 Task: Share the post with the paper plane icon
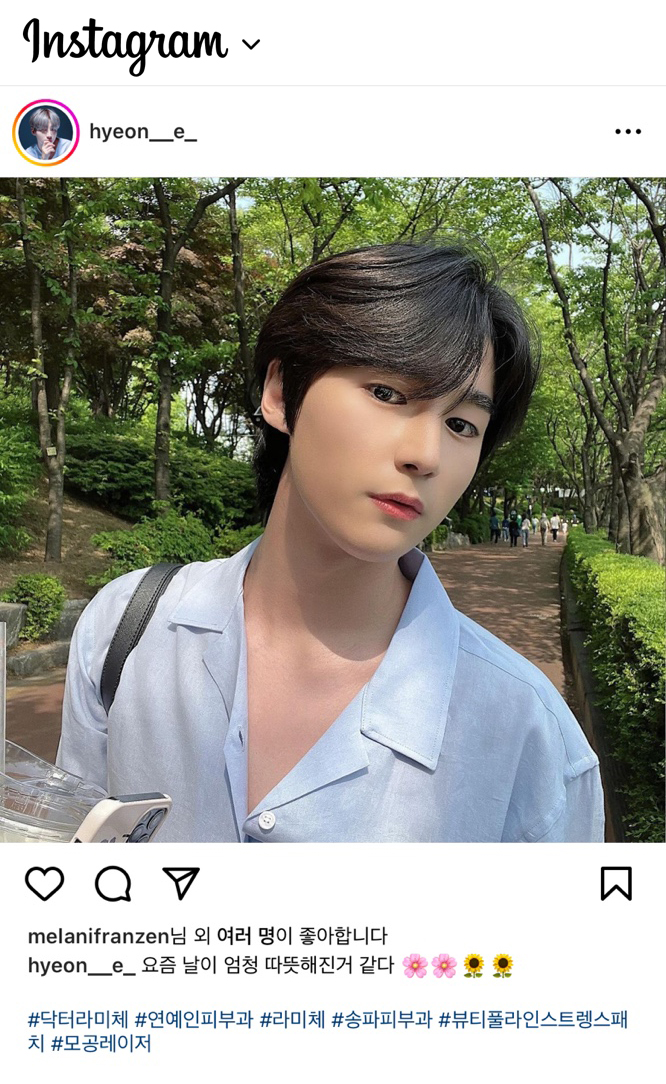[181, 883]
